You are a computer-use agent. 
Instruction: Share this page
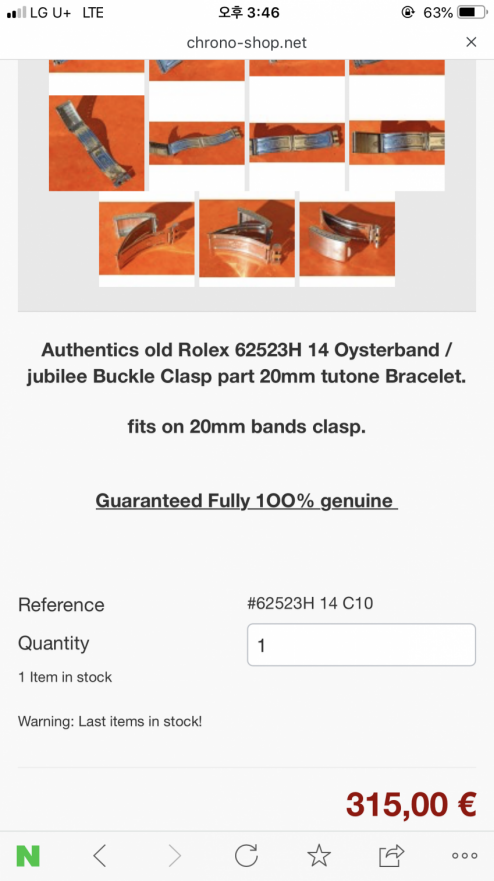[x=391, y=856]
